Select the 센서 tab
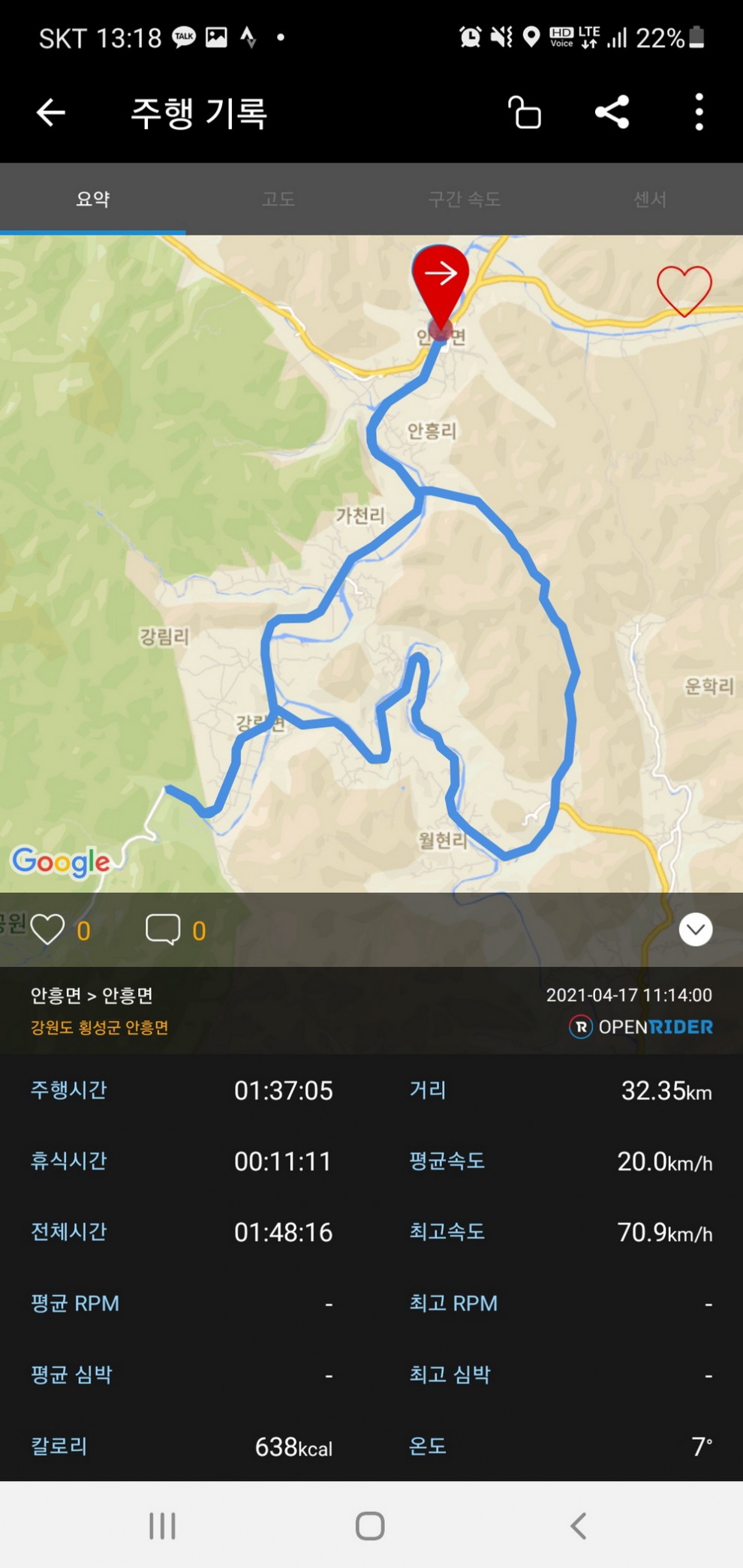The height and width of the screenshot is (1568, 743). [x=650, y=199]
